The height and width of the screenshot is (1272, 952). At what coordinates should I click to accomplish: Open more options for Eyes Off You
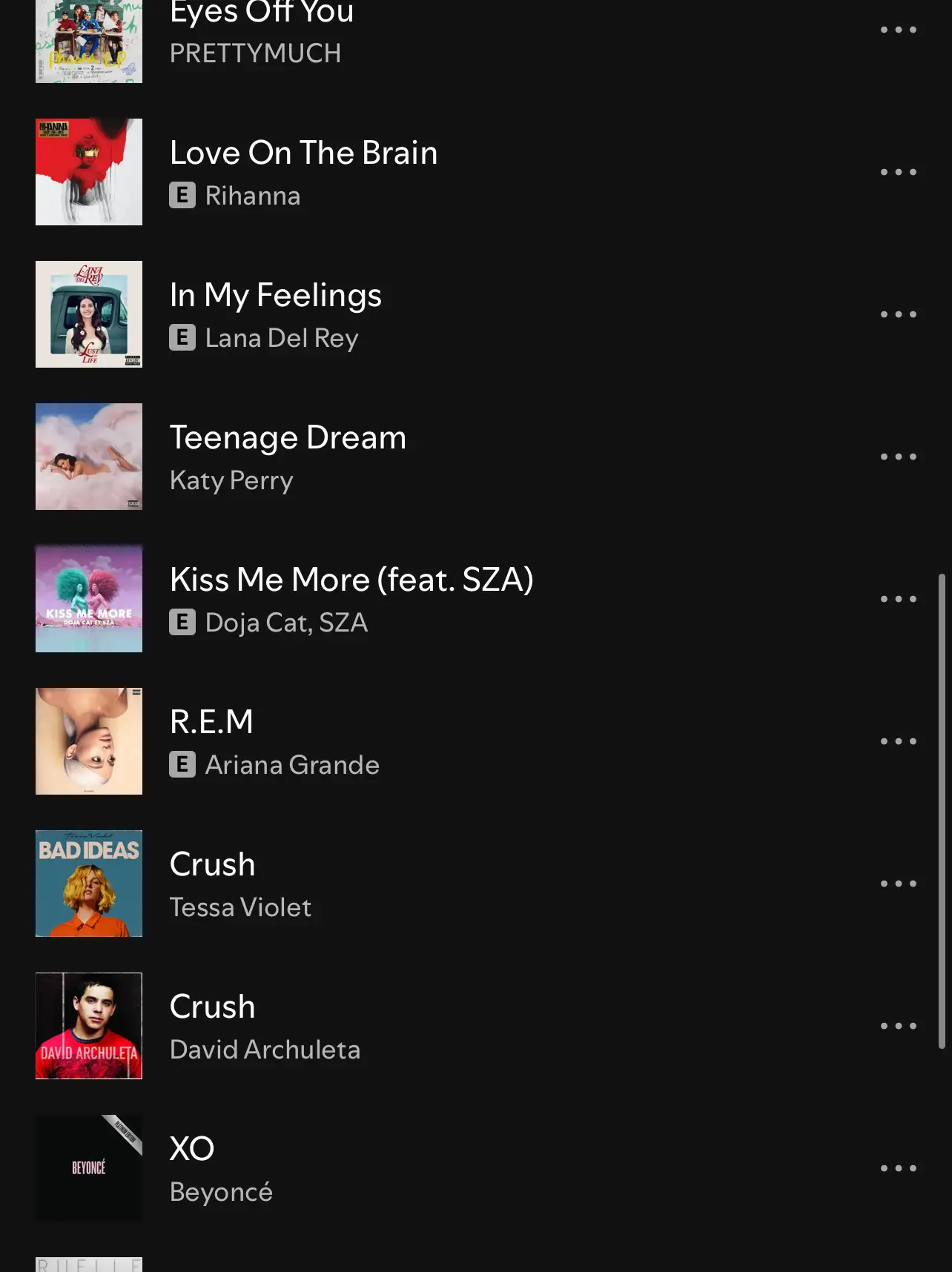tap(898, 30)
